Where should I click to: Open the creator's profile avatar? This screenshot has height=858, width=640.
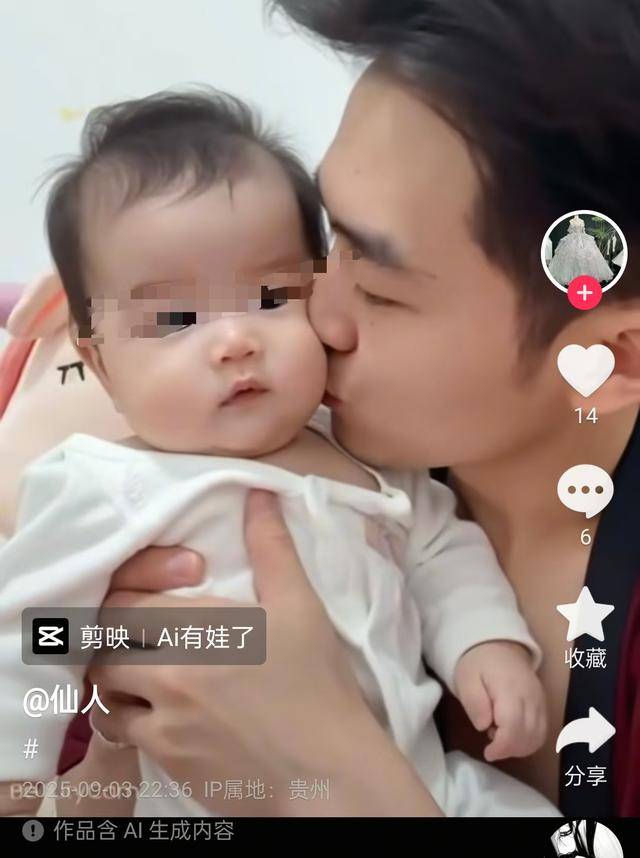(583, 249)
